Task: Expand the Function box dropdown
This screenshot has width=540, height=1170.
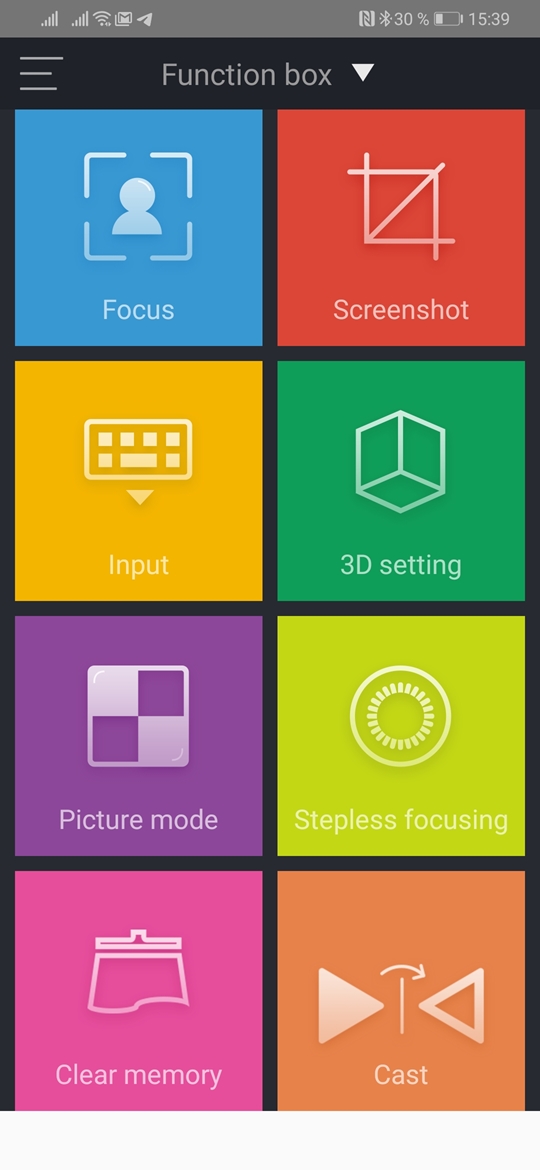Action: (x=362, y=73)
